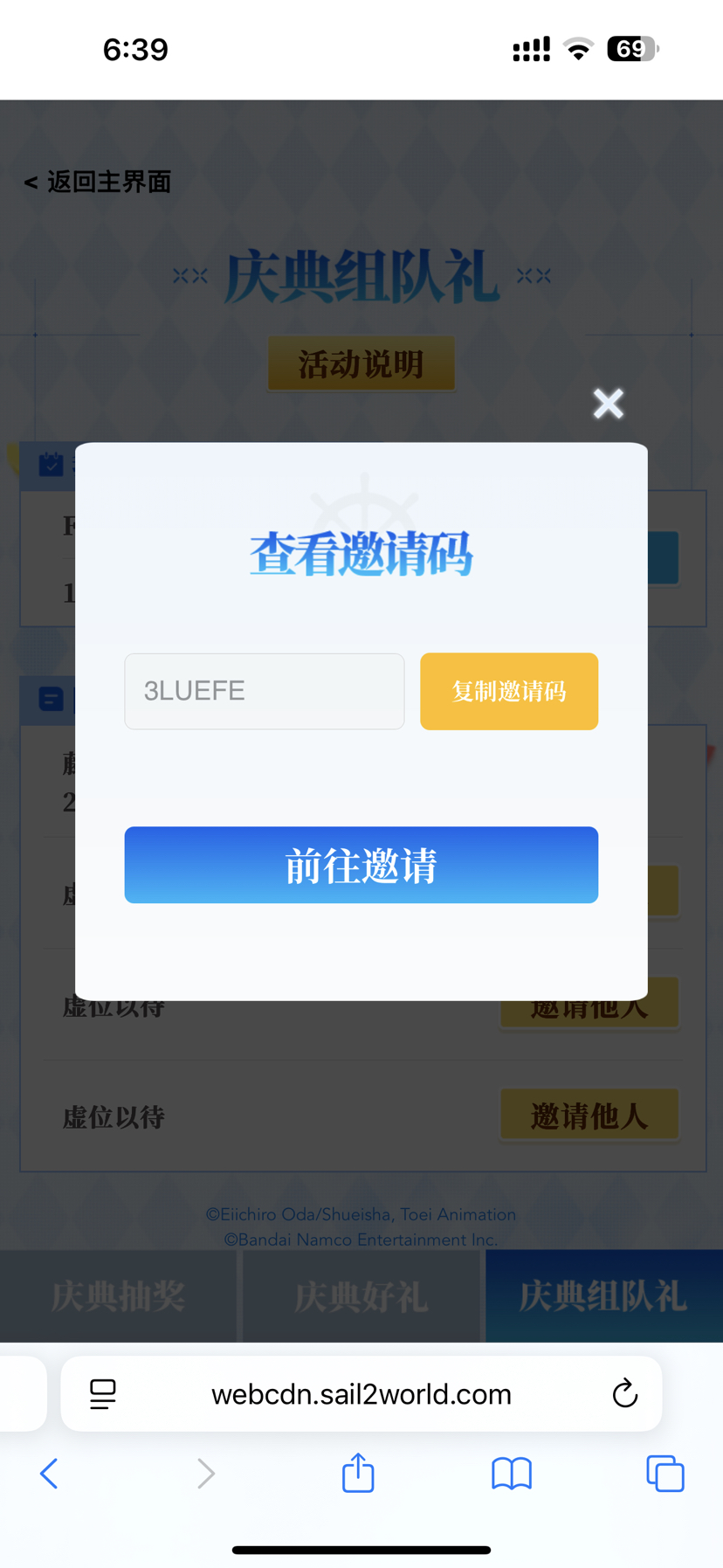723x1568 pixels.
Task: Reload the page in Safari
Action: 624,1393
